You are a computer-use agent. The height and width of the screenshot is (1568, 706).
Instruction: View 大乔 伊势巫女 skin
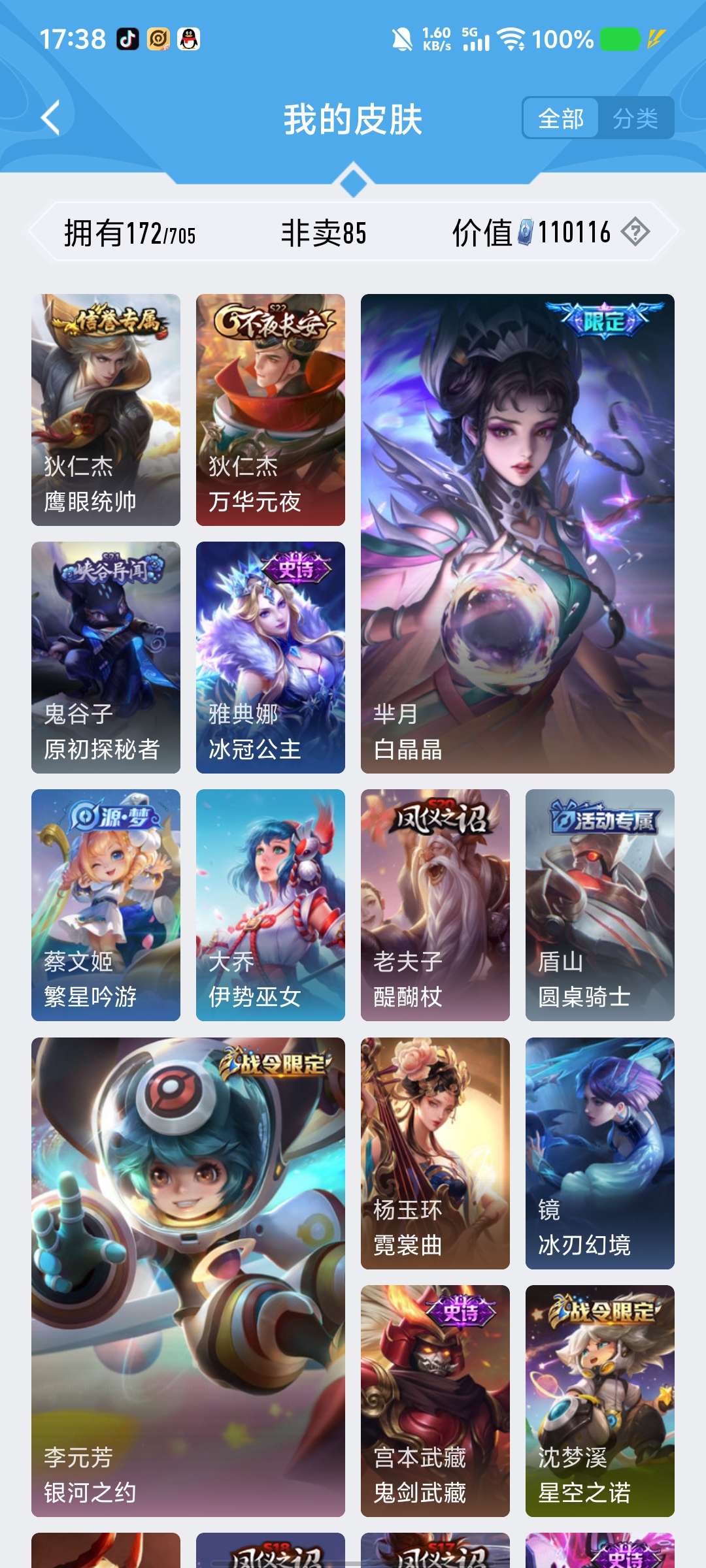pyautogui.click(x=271, y=905)
